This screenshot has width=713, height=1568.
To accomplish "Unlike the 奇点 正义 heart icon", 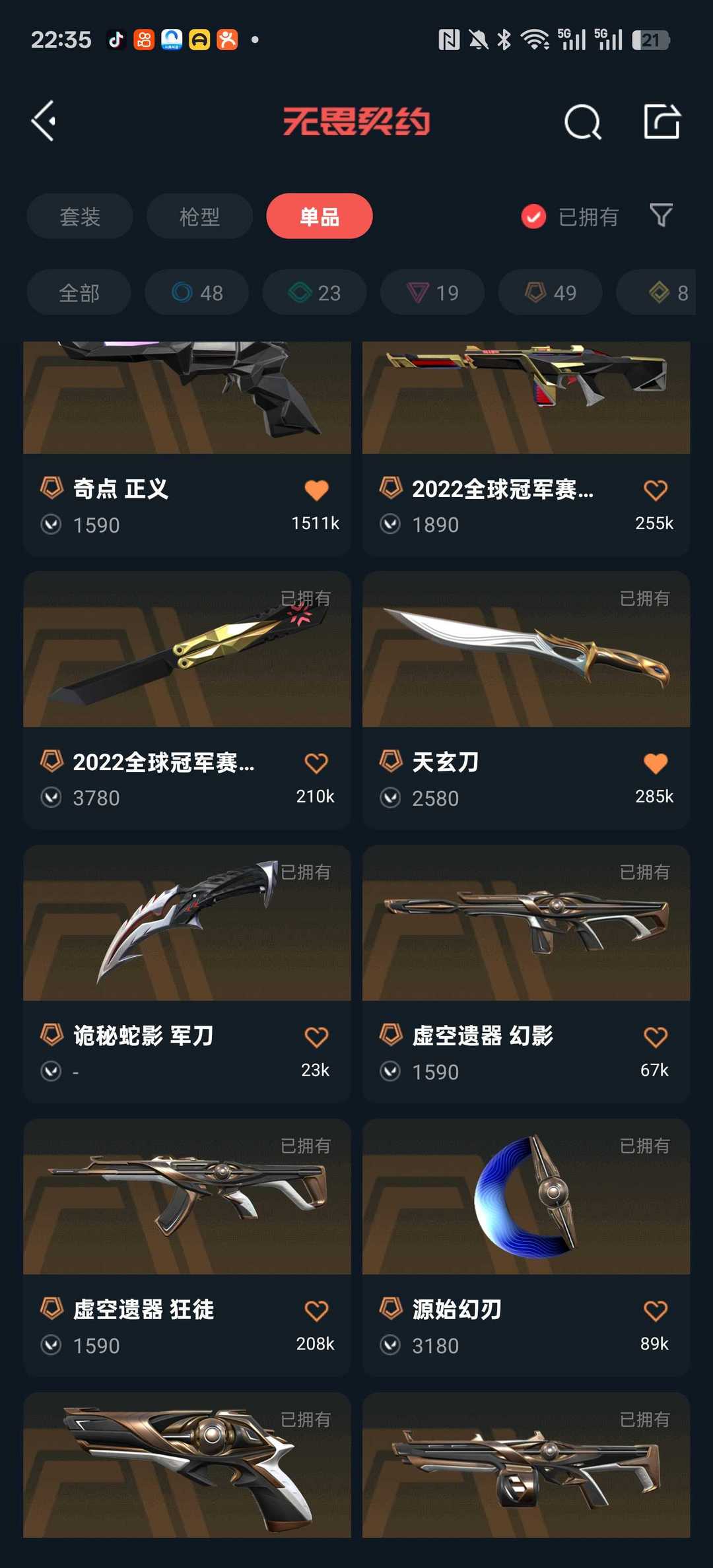I will click(317, 490).
